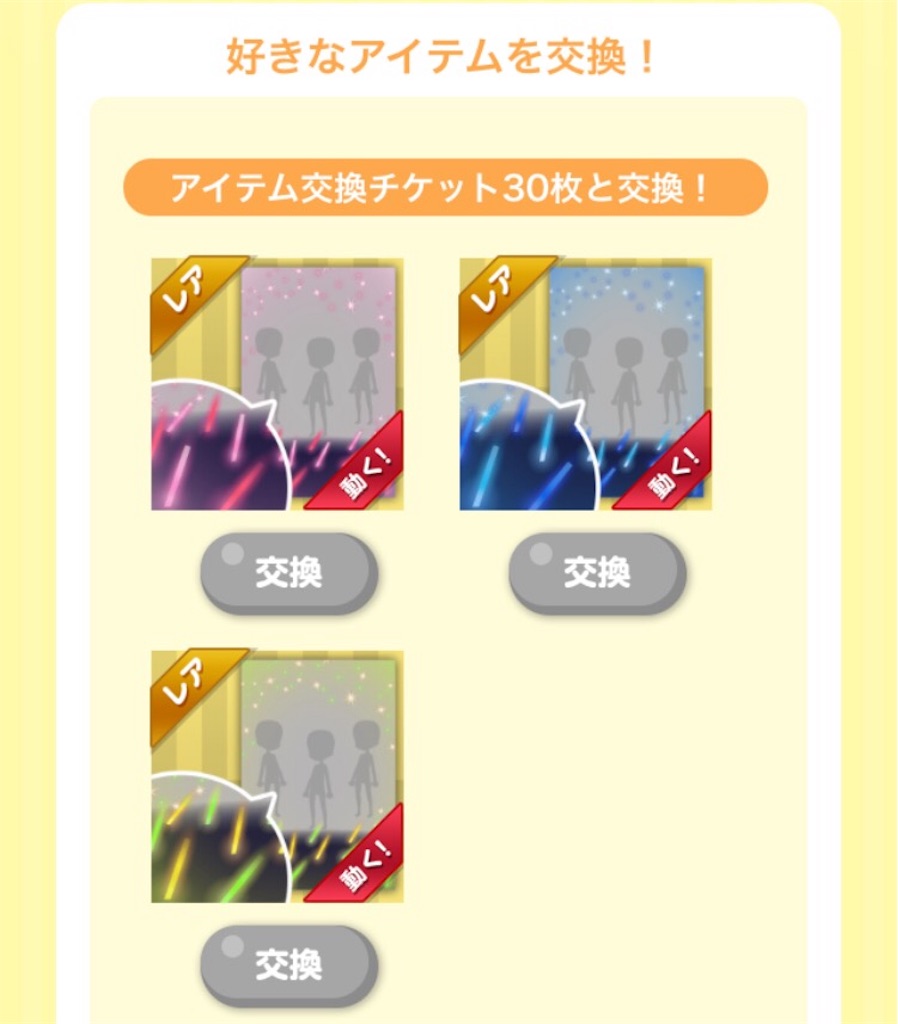The width and height of the screenshot is (898, 1024).
Task: Open the green-yellow rare background item
Action: pyautogui.click(x=277, y=776)
